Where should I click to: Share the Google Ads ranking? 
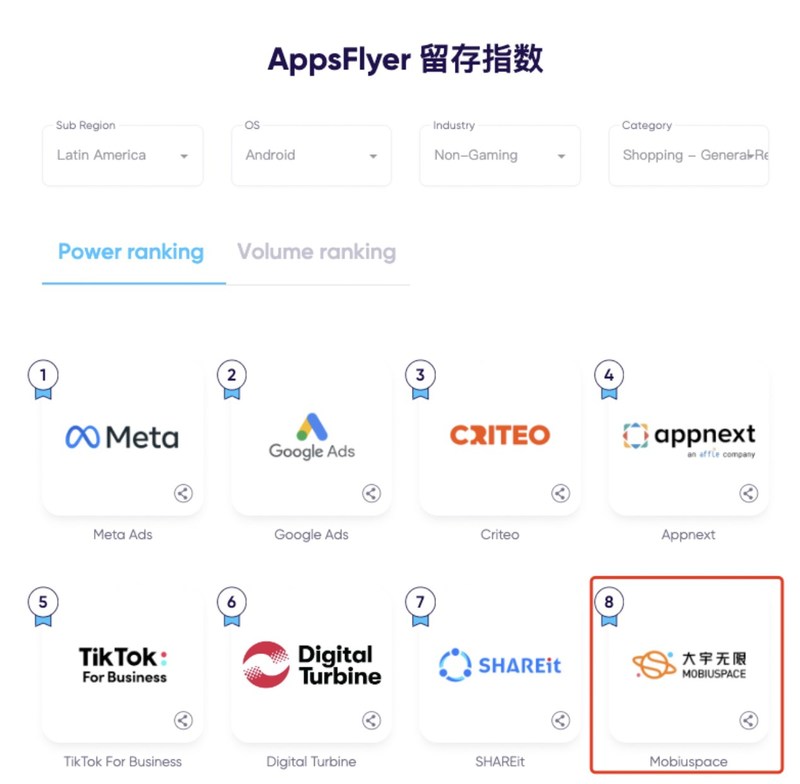pyautogui.click(x=371, y=493)
